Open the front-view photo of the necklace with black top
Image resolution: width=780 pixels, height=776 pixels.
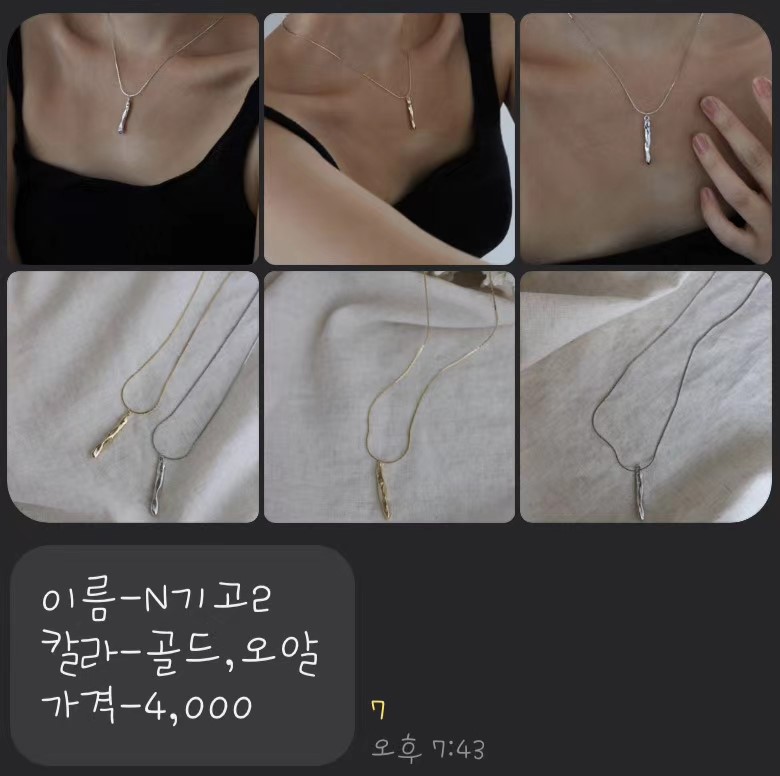pos(133,139)
